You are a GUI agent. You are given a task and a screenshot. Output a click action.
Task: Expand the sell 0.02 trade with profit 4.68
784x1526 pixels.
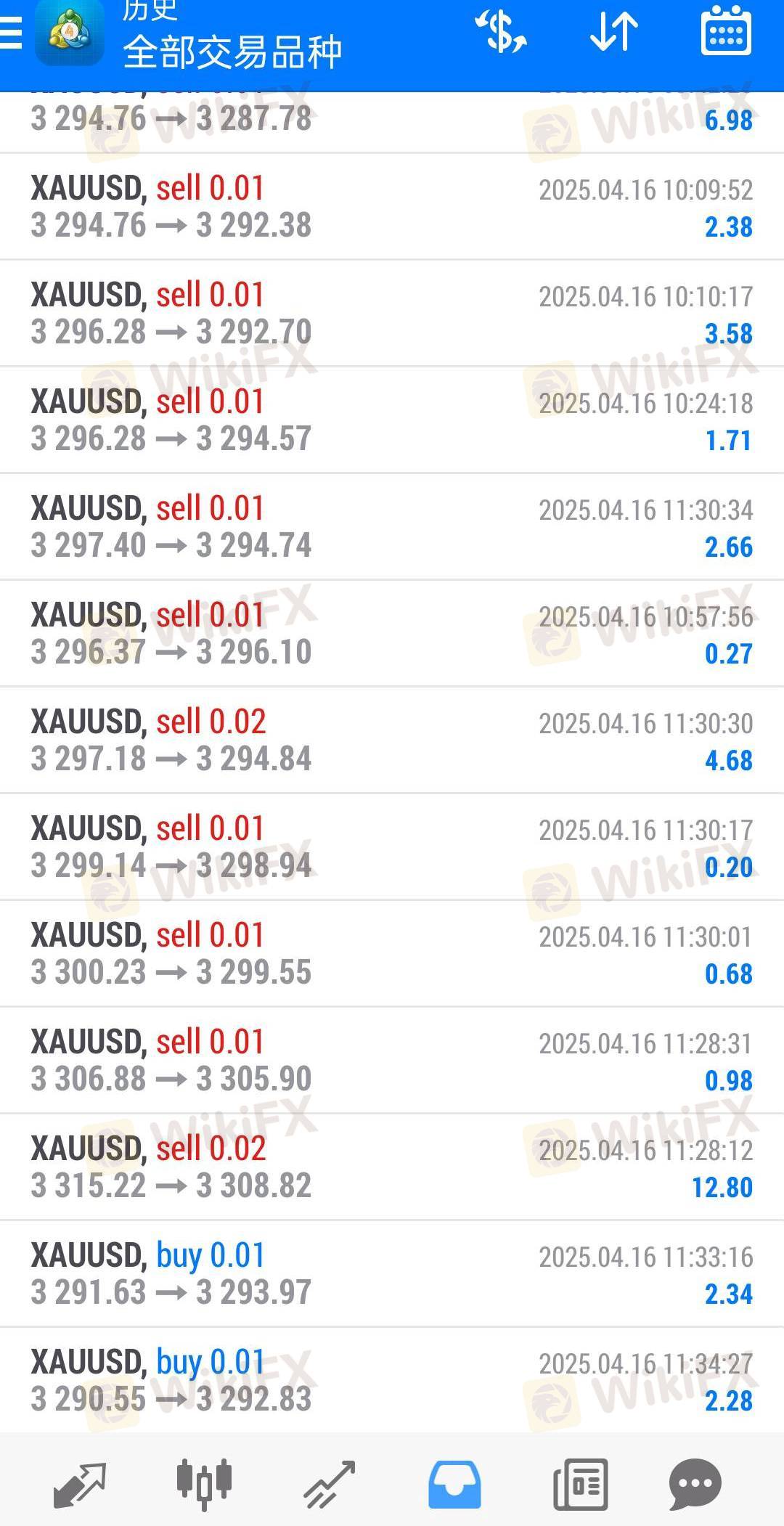[392, 740]
